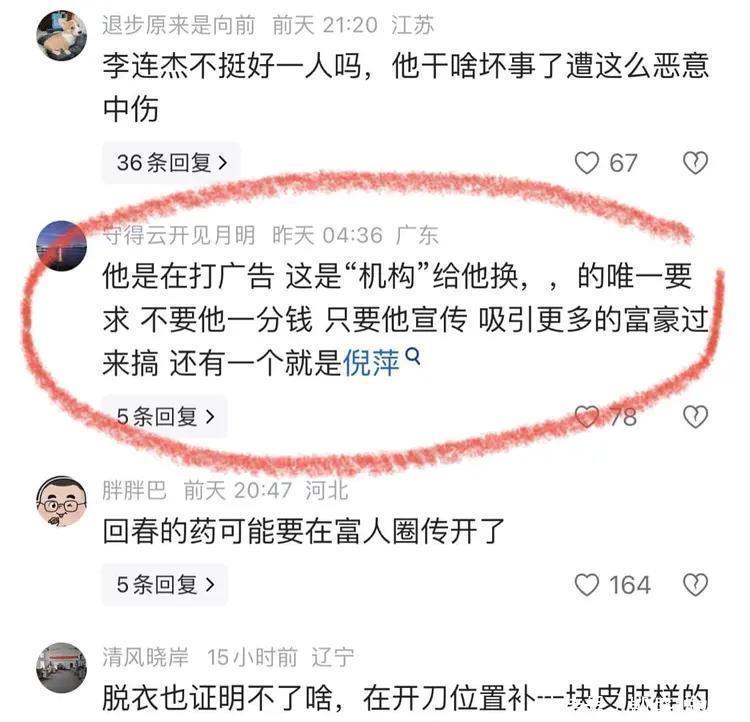Open the username 胖胖巴

point(134,490)
